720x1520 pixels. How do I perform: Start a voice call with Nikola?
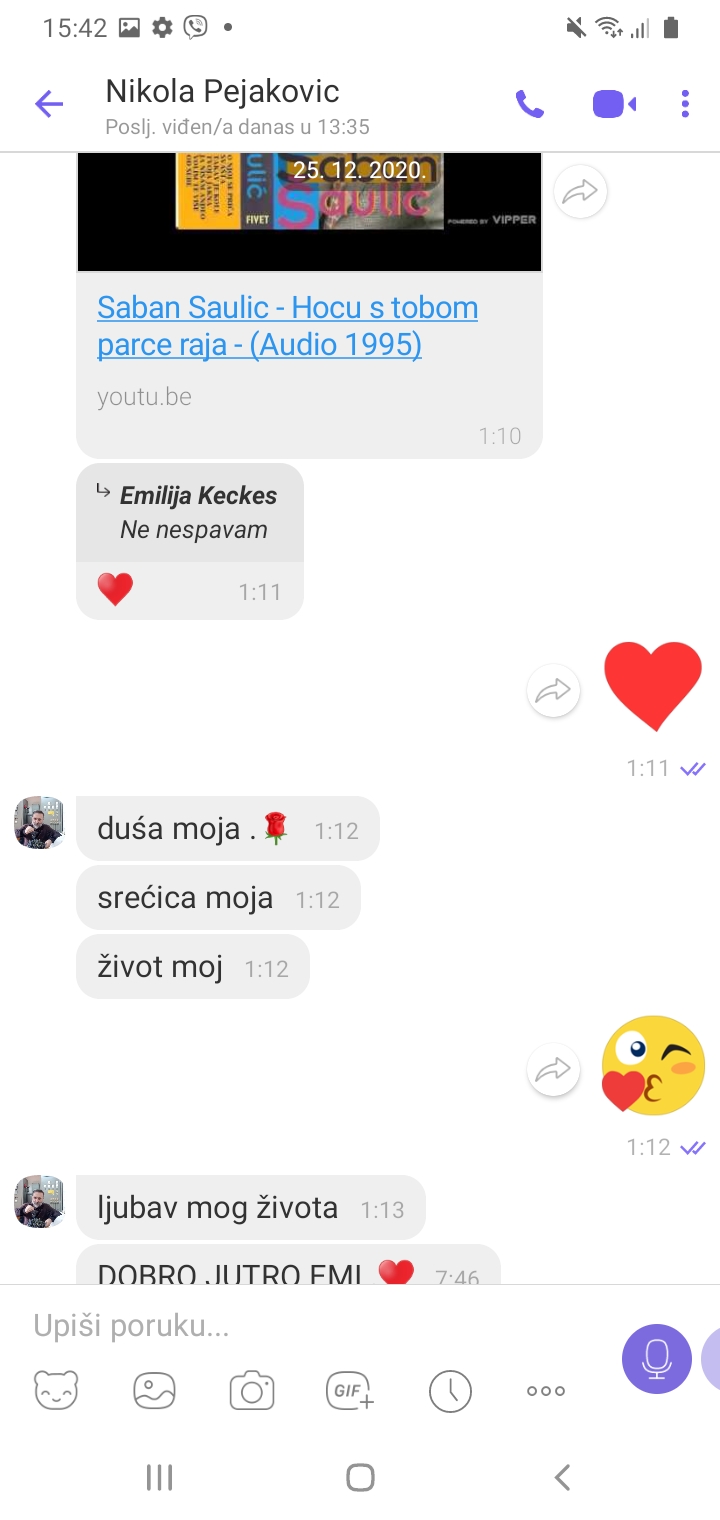tap(529, 104)
